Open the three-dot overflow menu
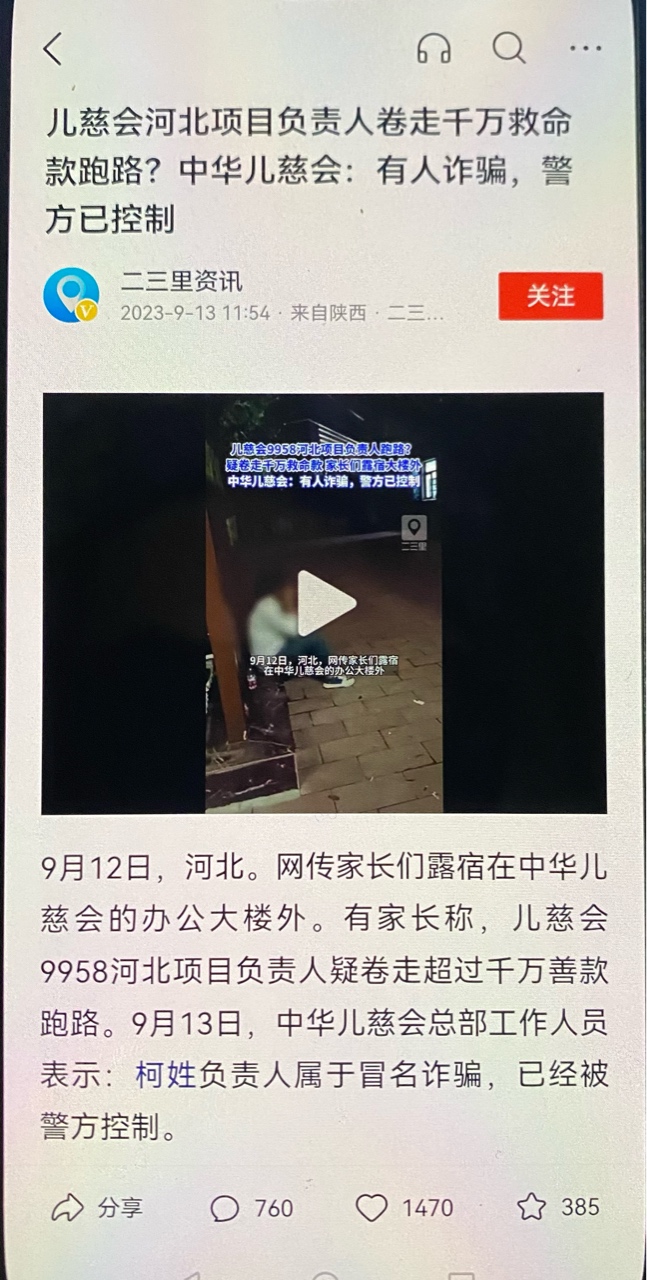The height and width of the screenshot is (1280, 647). click(585, 48)
